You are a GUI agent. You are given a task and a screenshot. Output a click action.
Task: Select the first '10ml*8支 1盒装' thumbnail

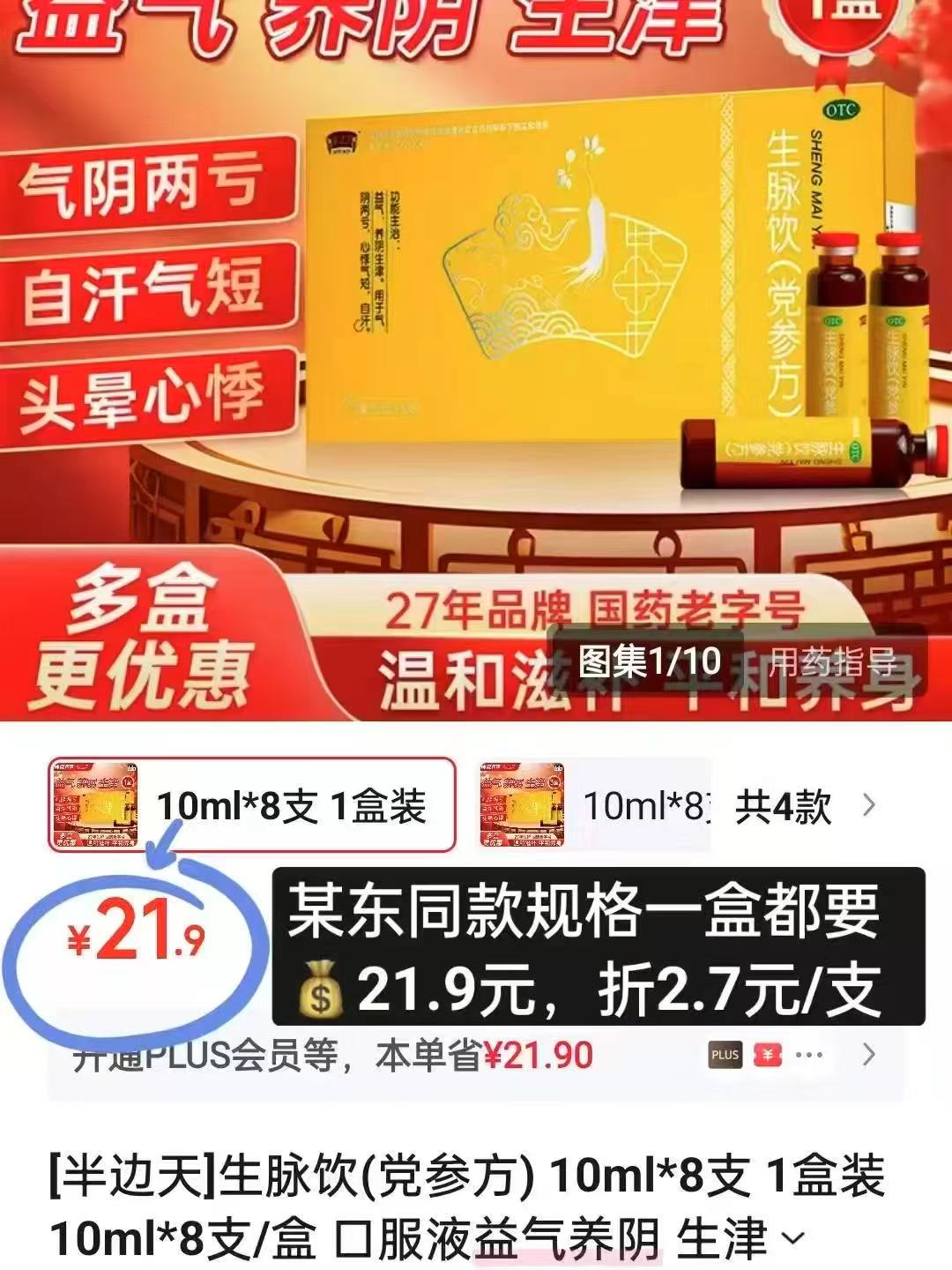coord(93,804)
